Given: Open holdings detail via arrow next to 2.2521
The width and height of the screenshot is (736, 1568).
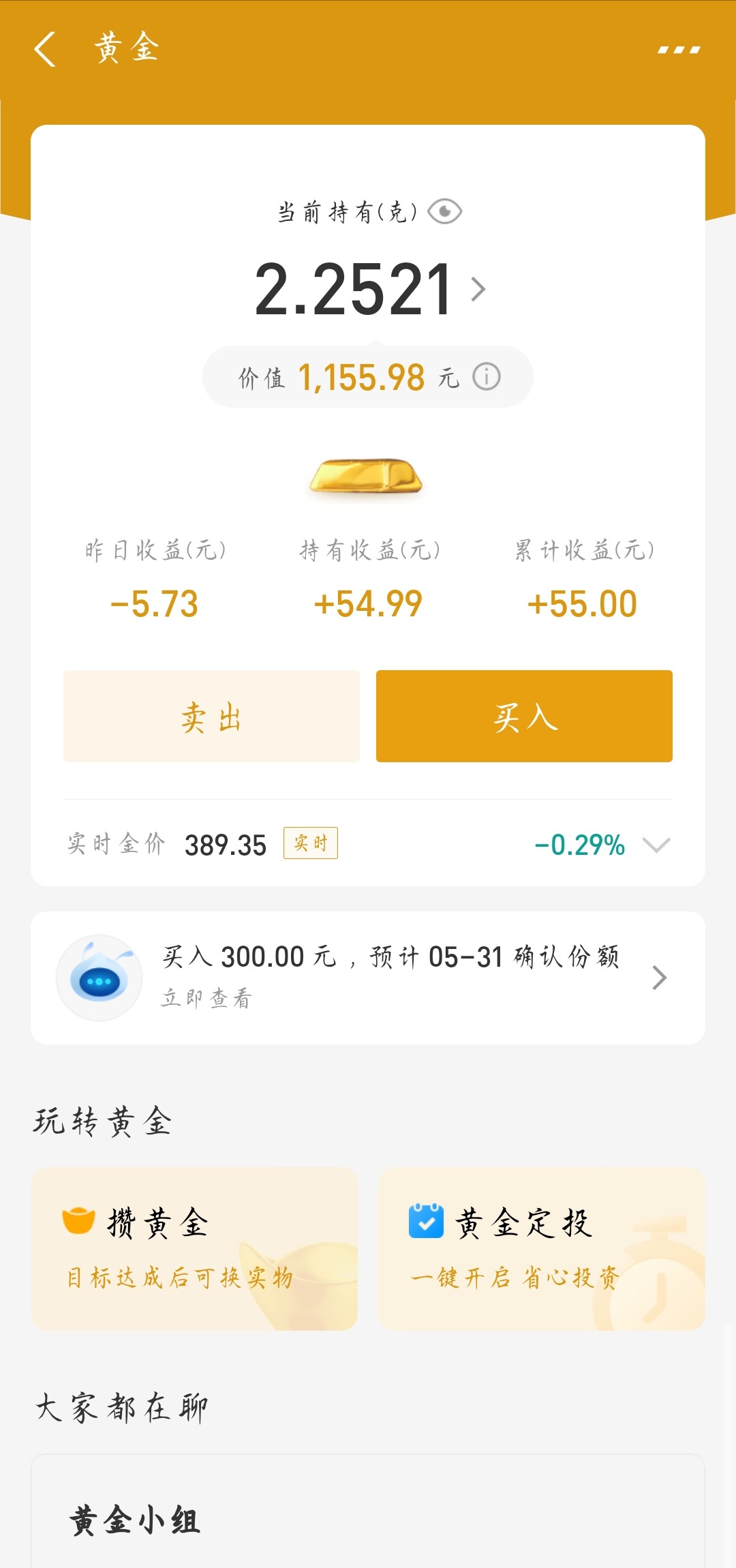Looking at the screenshot, I should [x=477, y=288].
